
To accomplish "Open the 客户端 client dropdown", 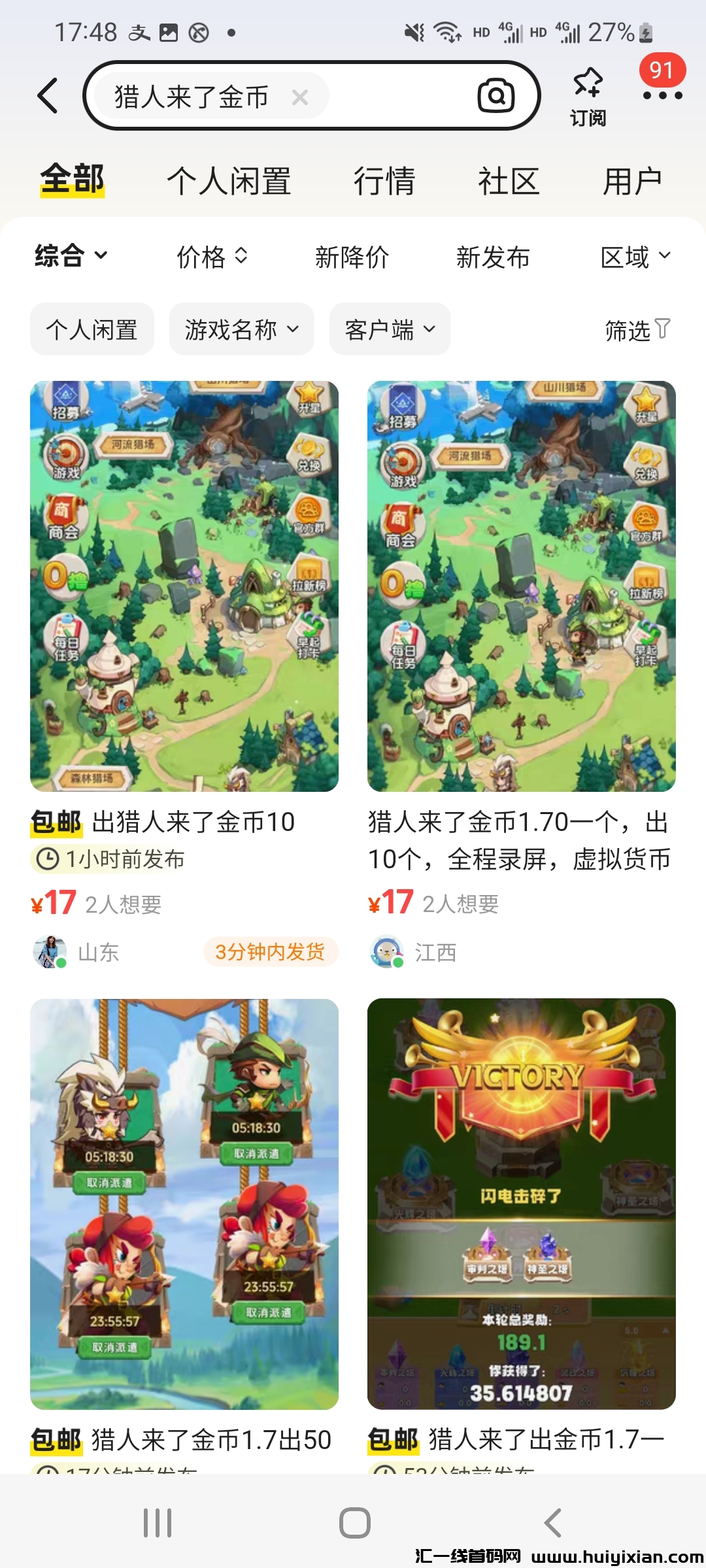I will (x=389, y=329).
